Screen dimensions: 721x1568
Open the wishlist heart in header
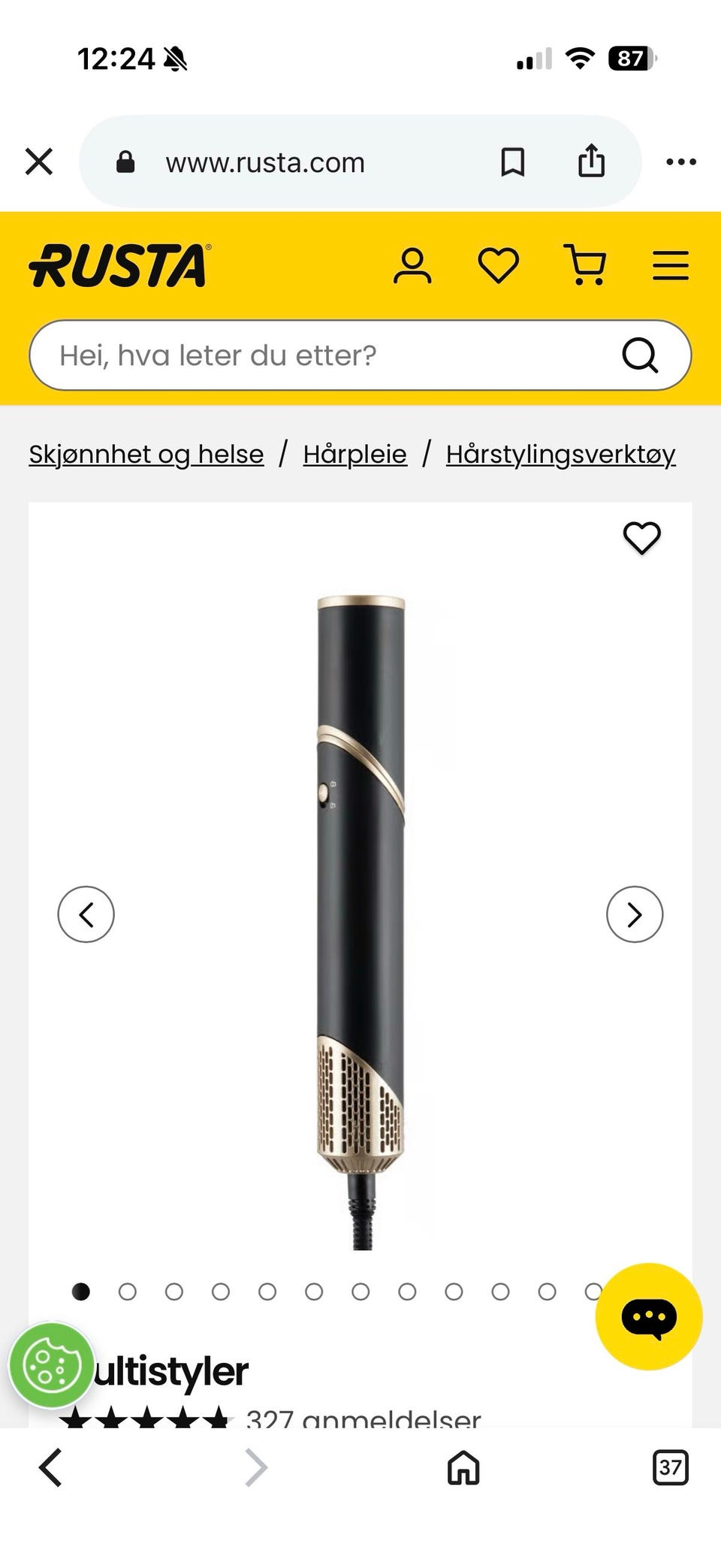coord(499,266)
